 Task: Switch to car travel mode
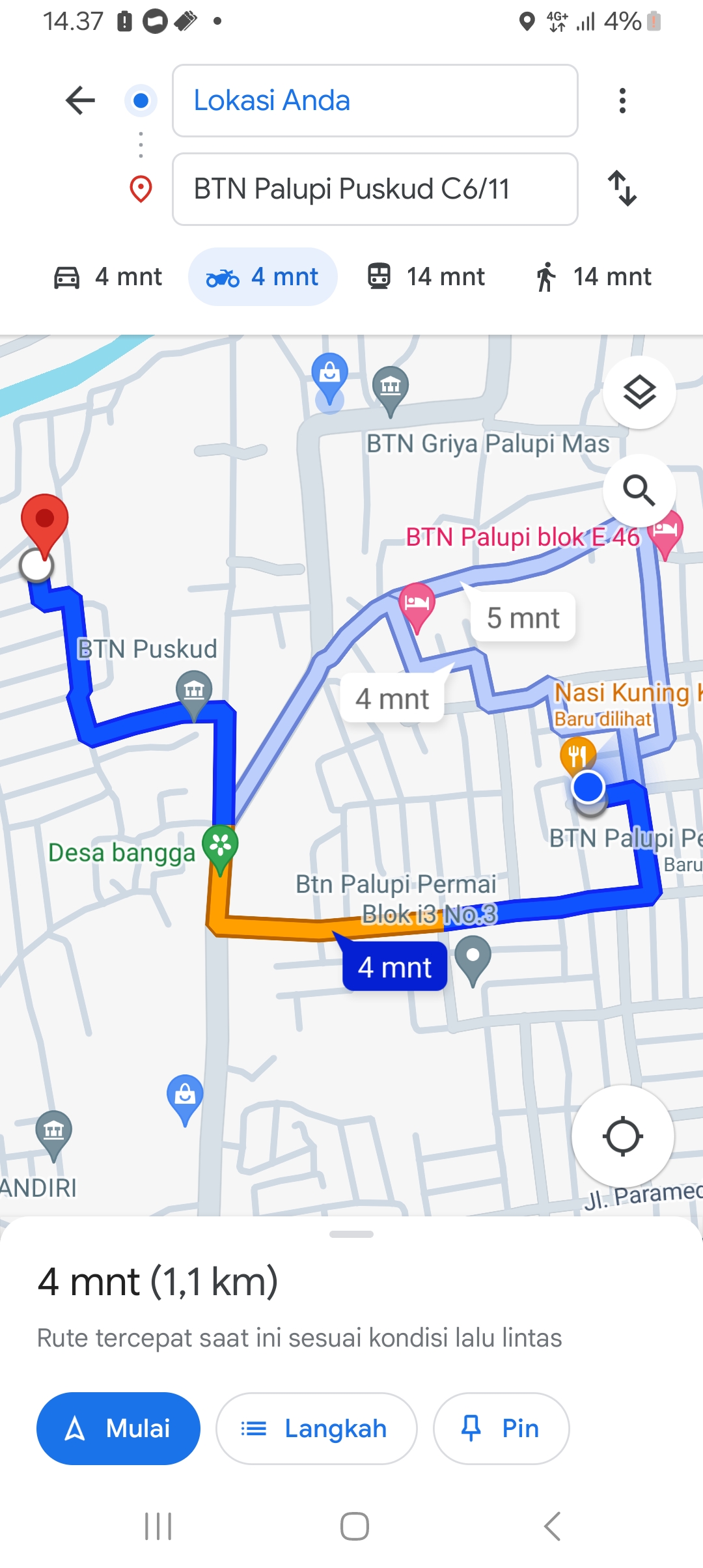pos(107,277)
